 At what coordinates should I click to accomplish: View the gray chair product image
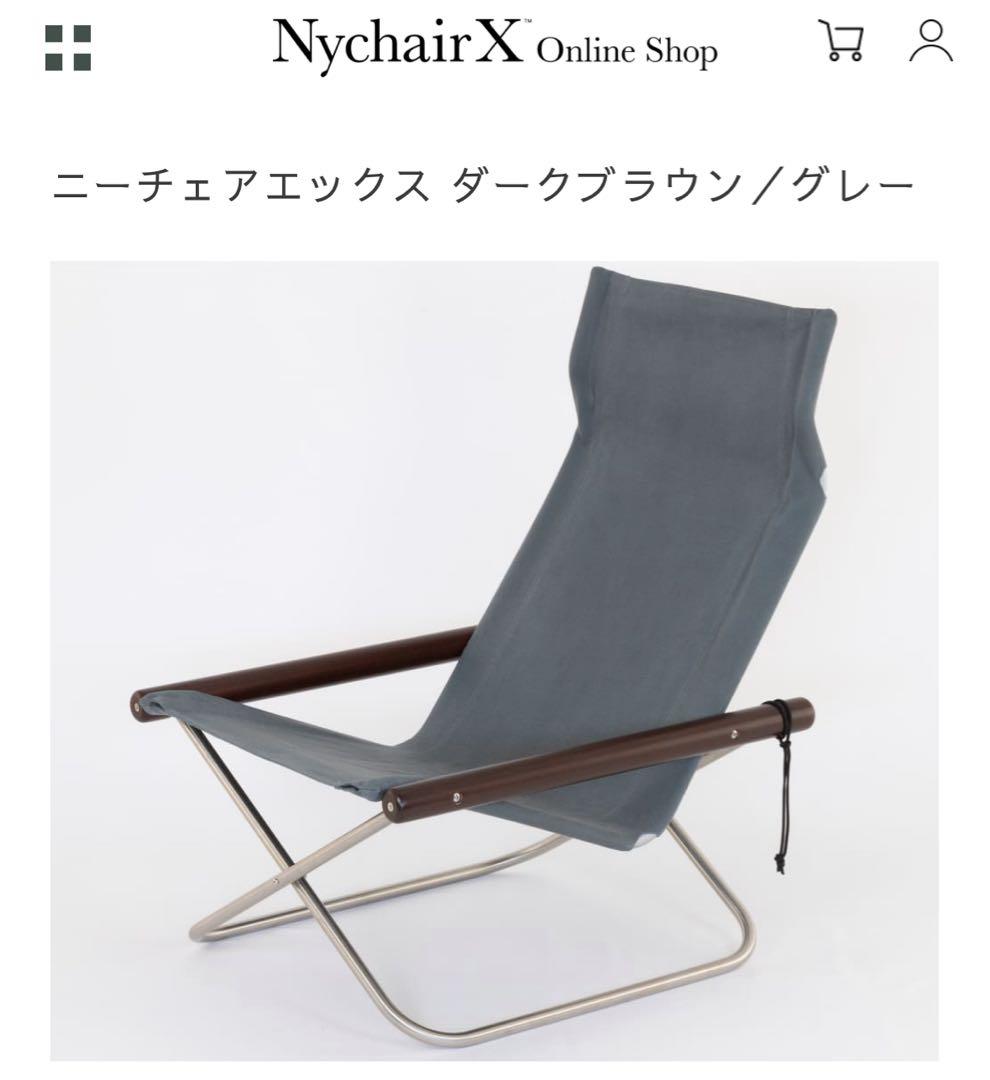tap(494, 660)
